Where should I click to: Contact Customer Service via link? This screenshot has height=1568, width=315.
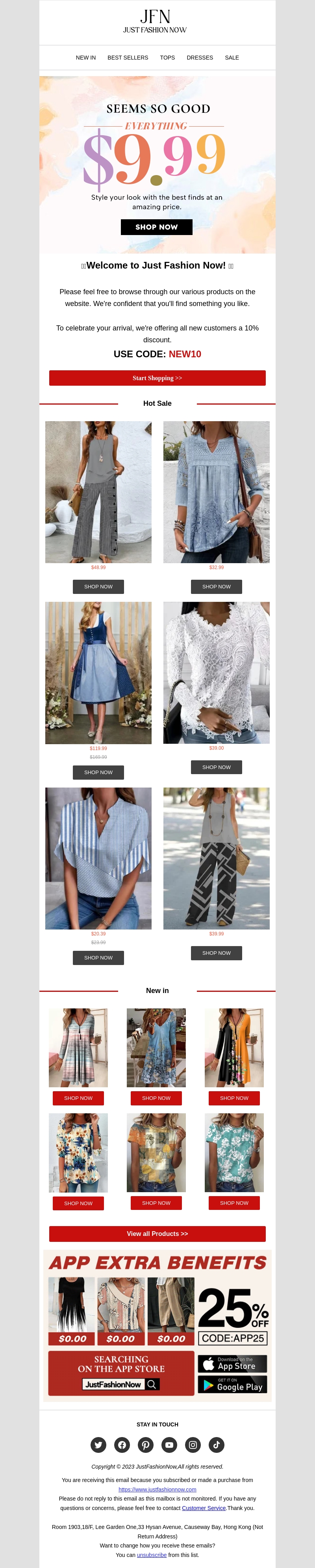pyautogui.click(x=204, y=1508)
